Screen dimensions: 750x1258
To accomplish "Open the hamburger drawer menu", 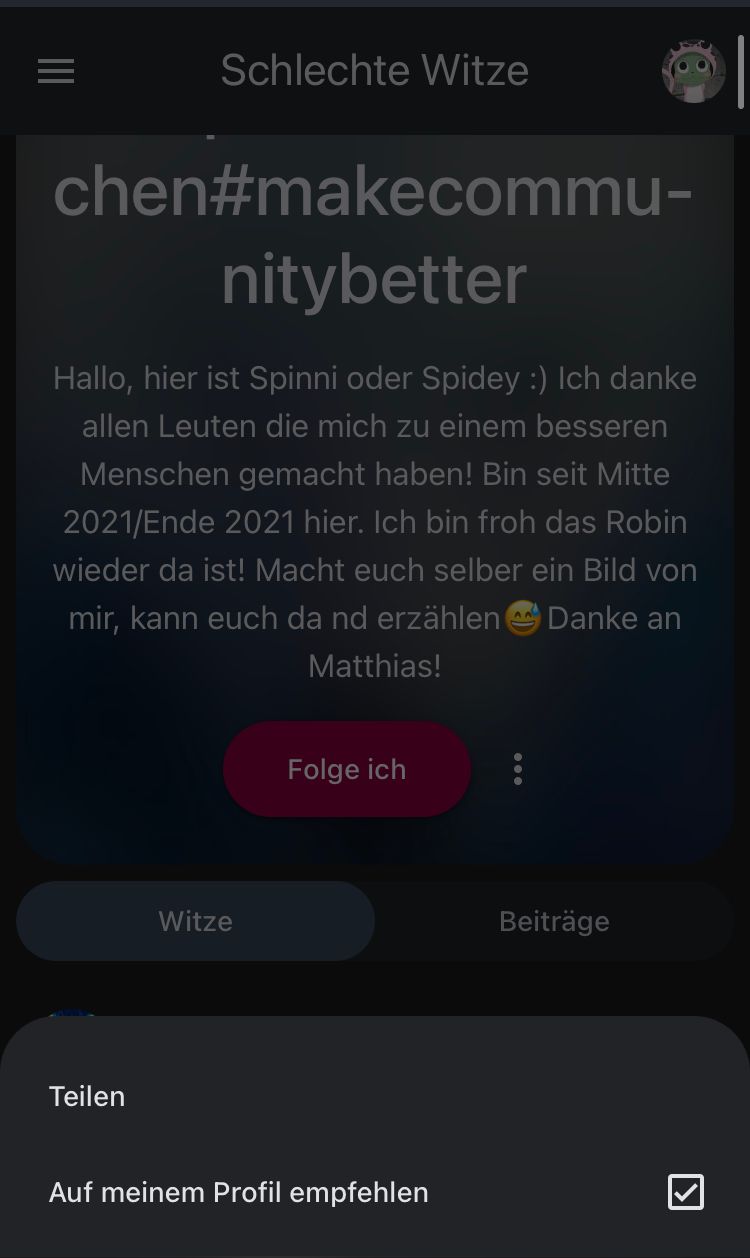I will 56,71.
